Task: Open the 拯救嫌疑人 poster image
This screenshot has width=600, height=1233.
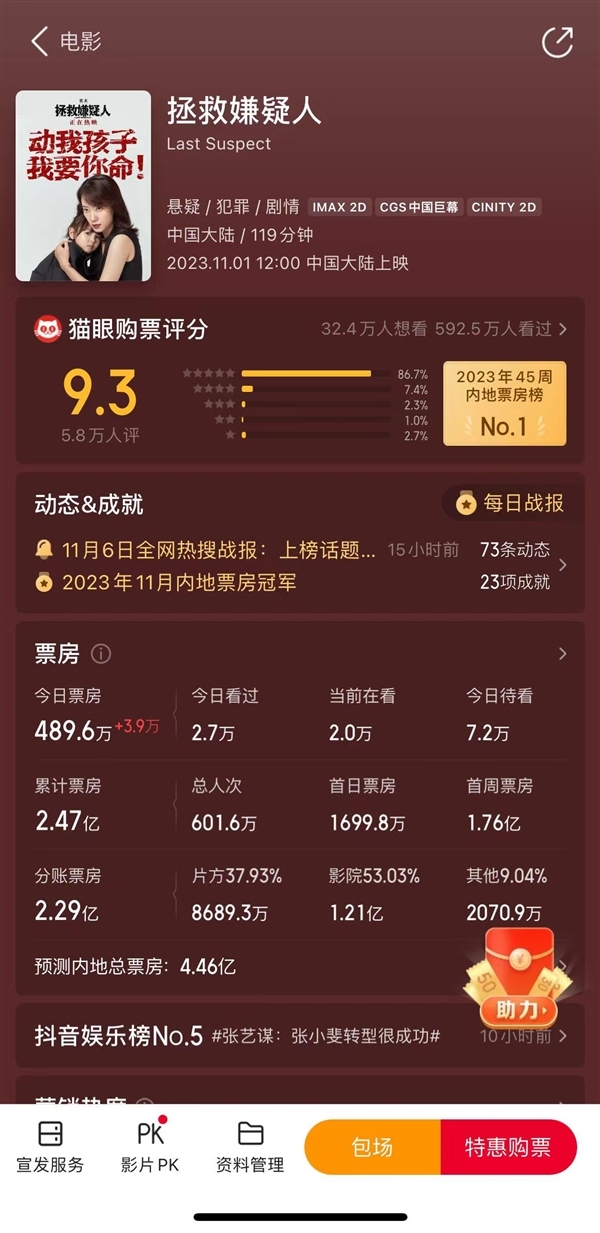Action: [x=83, y=186]
